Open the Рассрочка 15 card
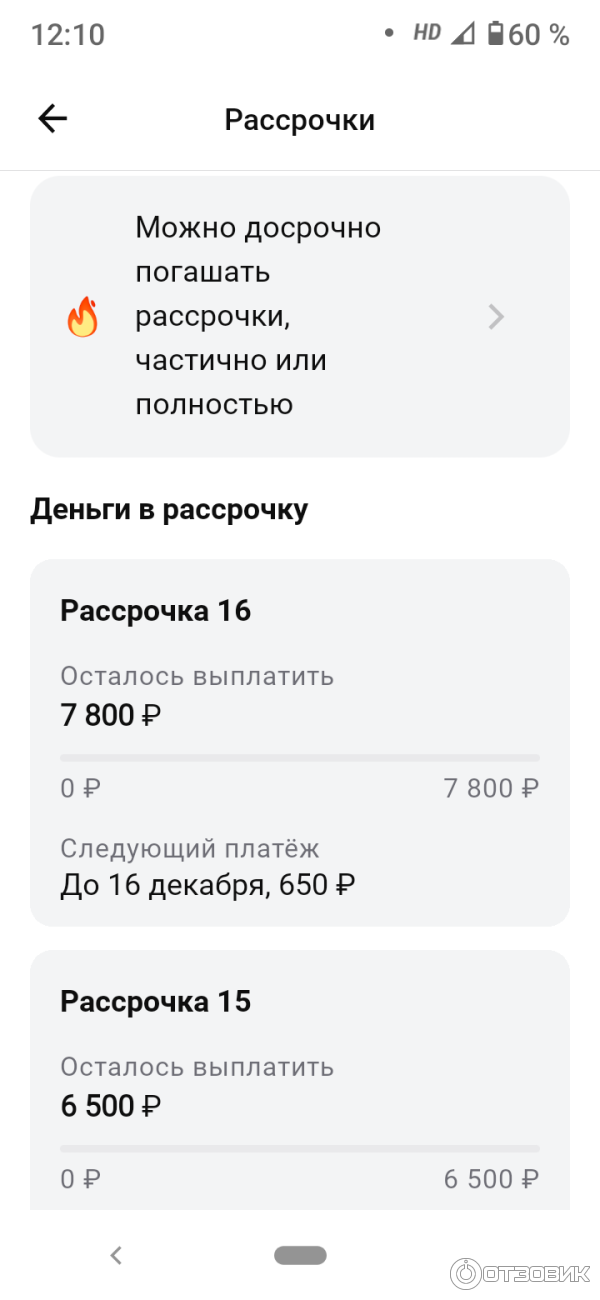The width and height of the screenshot is (600, 1300). point(300,1080)
